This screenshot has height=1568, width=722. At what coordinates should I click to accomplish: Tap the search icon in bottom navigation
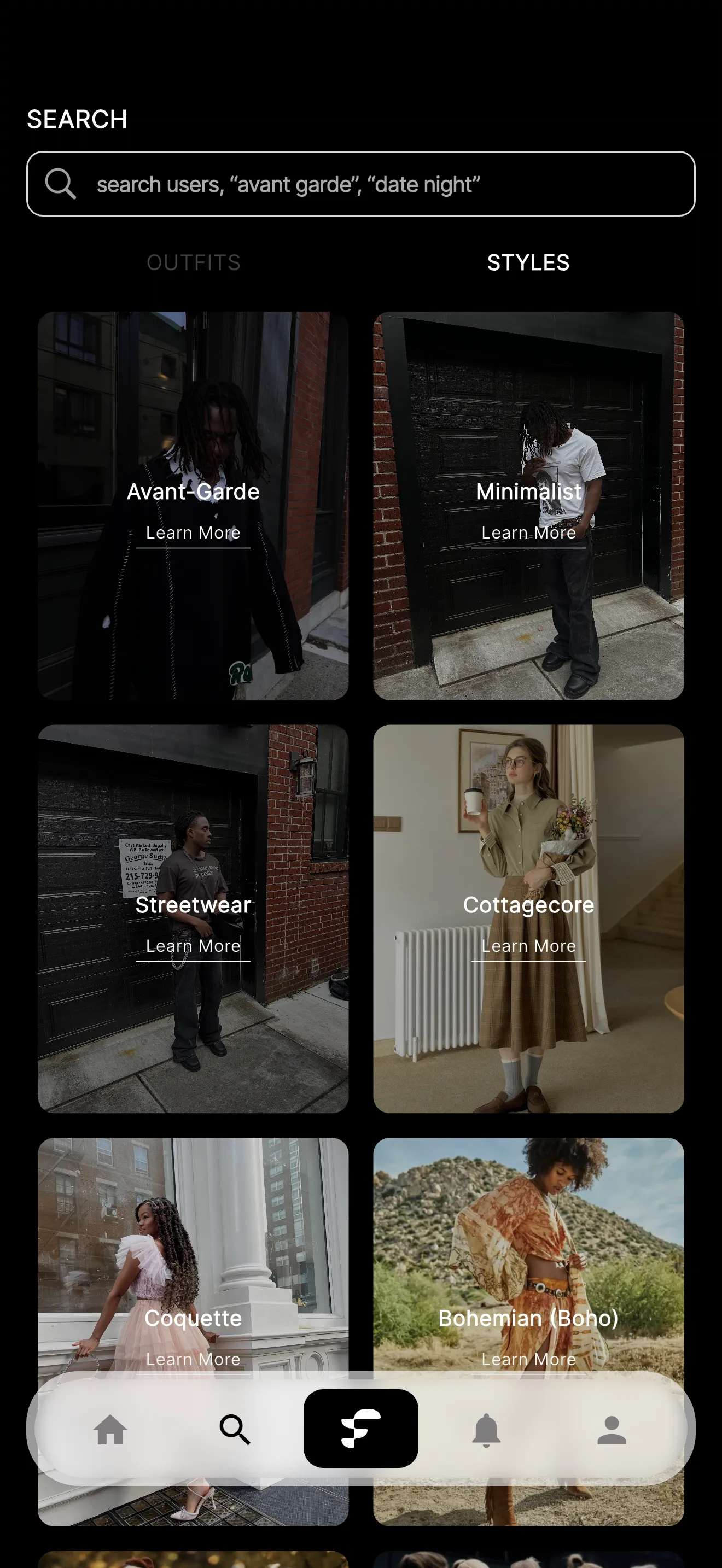click(x=235, y=1430)
